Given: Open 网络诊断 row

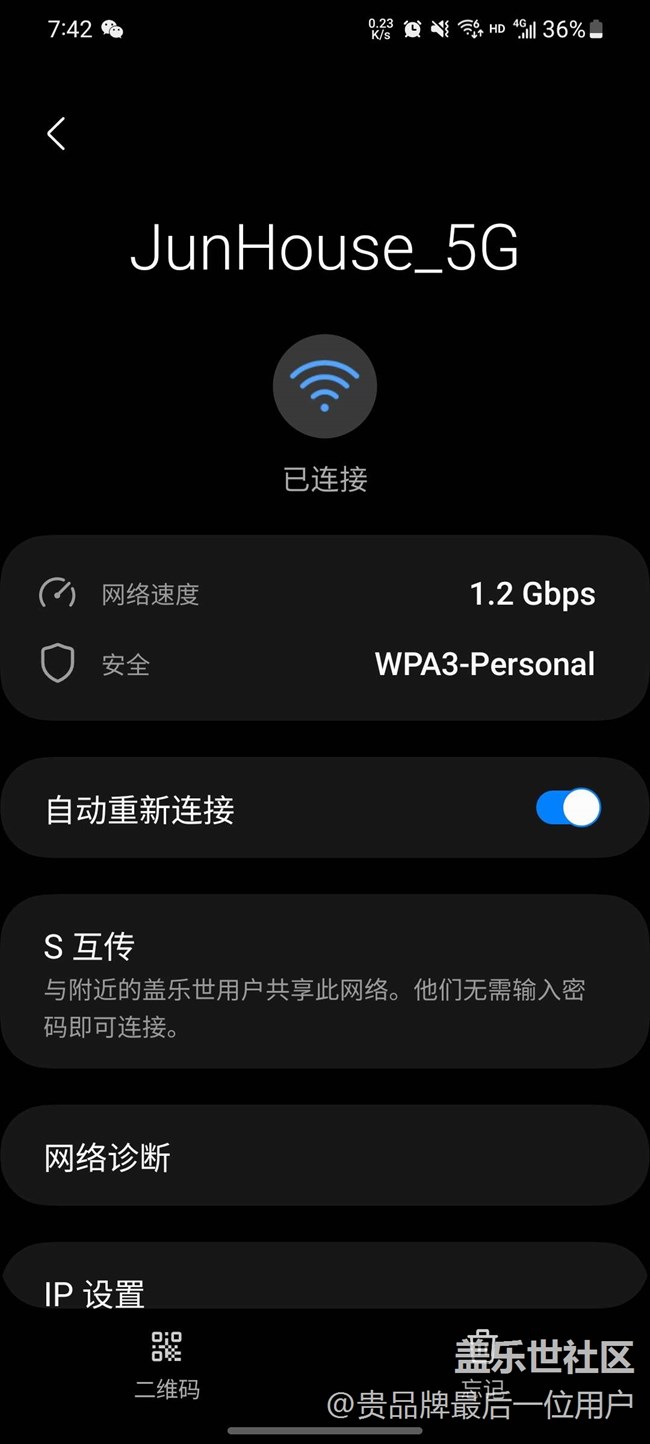Looking at the screenshot, I should [325, 1156].
